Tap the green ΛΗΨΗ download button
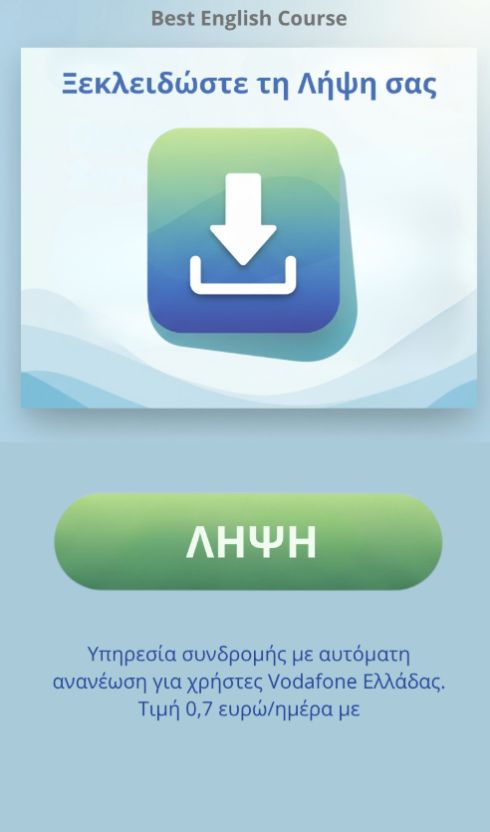 pos(248,542)
